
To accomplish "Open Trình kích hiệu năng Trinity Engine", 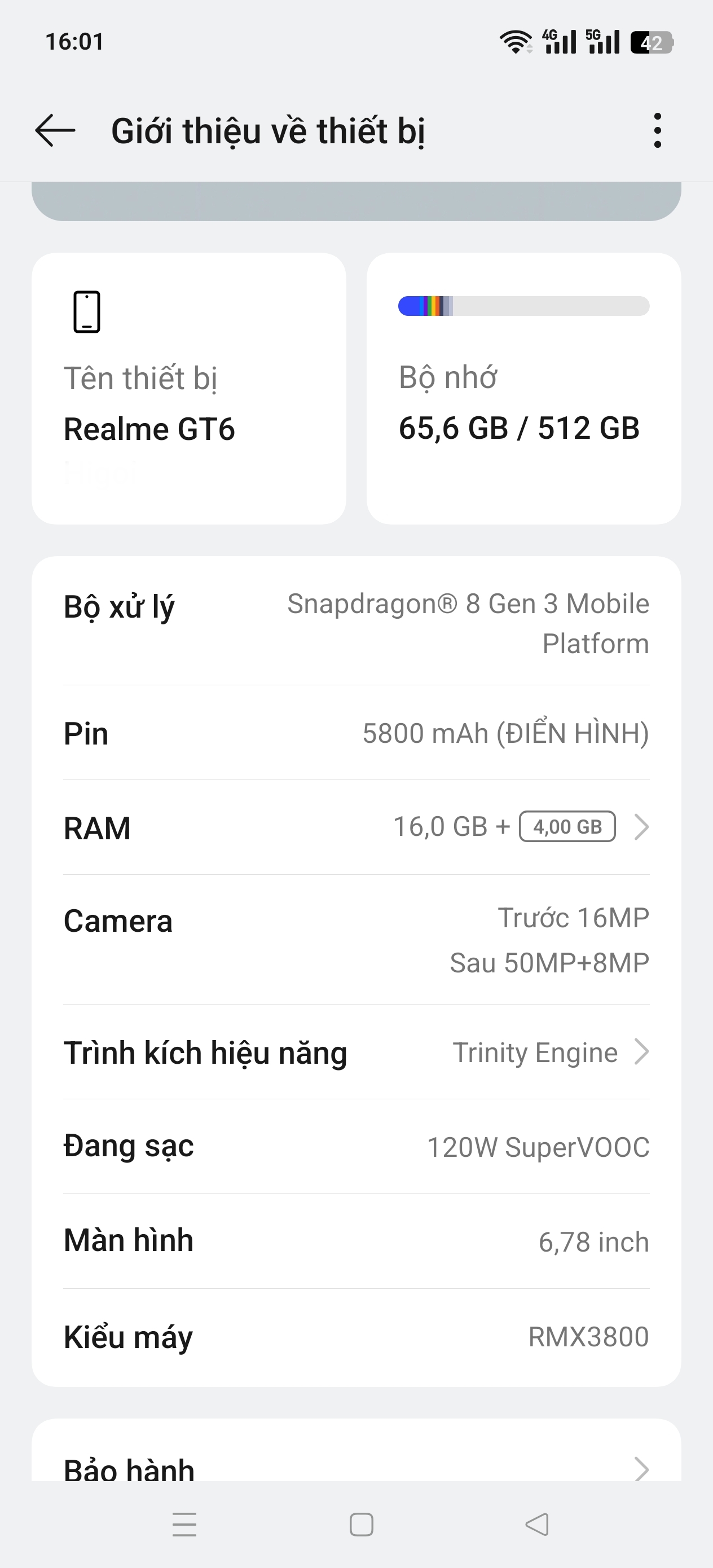I will 356,1052.
